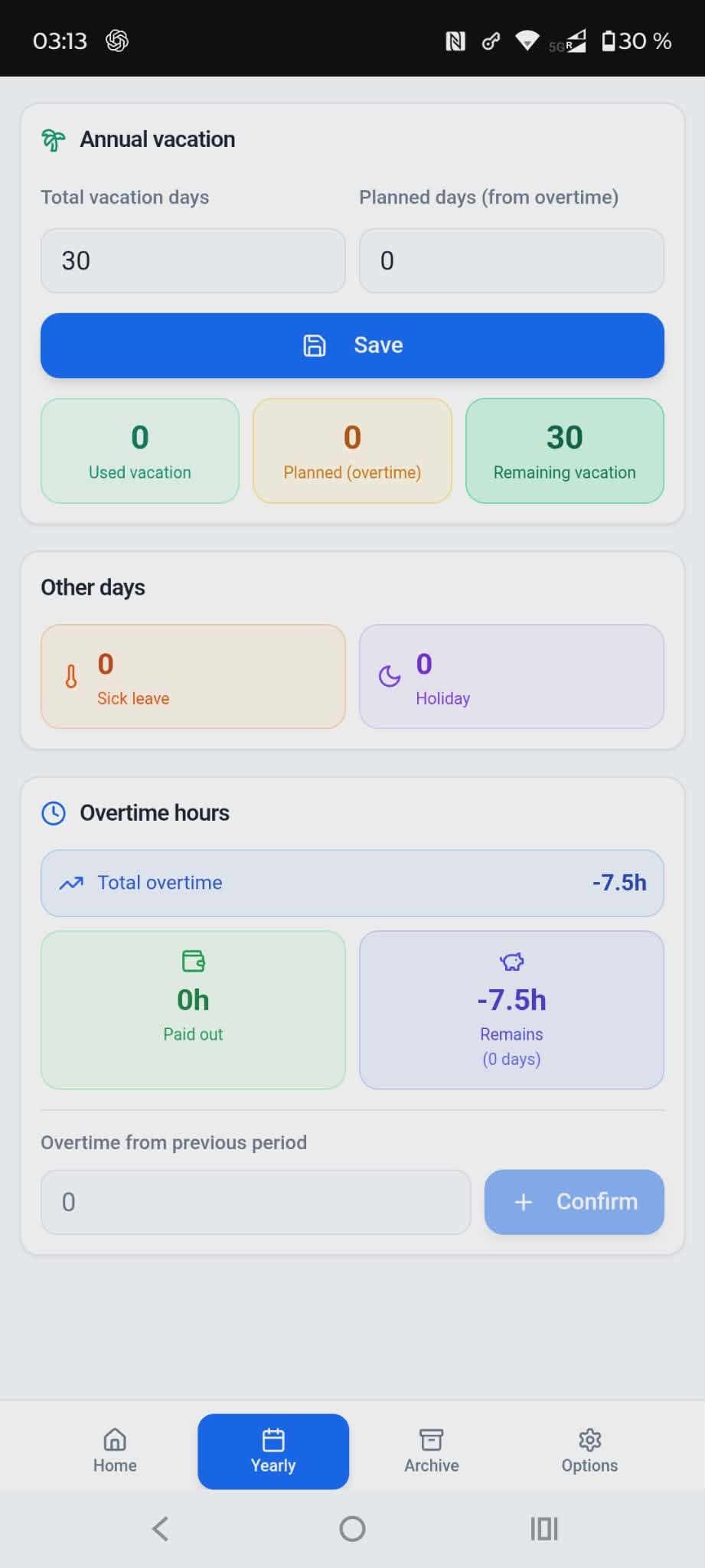Viewport: 705px width, 1568px height.
Task: Select the Yearly tab
Action: 273,1451
